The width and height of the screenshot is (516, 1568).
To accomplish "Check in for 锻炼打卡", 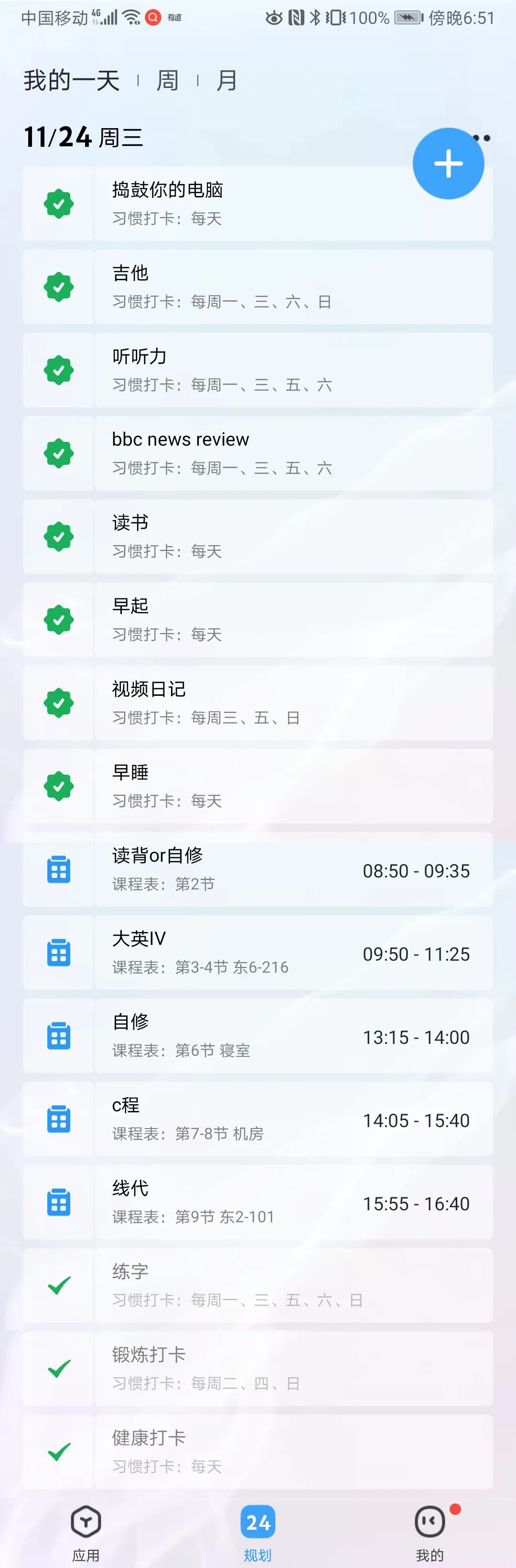I will [x=58, y=1368].
